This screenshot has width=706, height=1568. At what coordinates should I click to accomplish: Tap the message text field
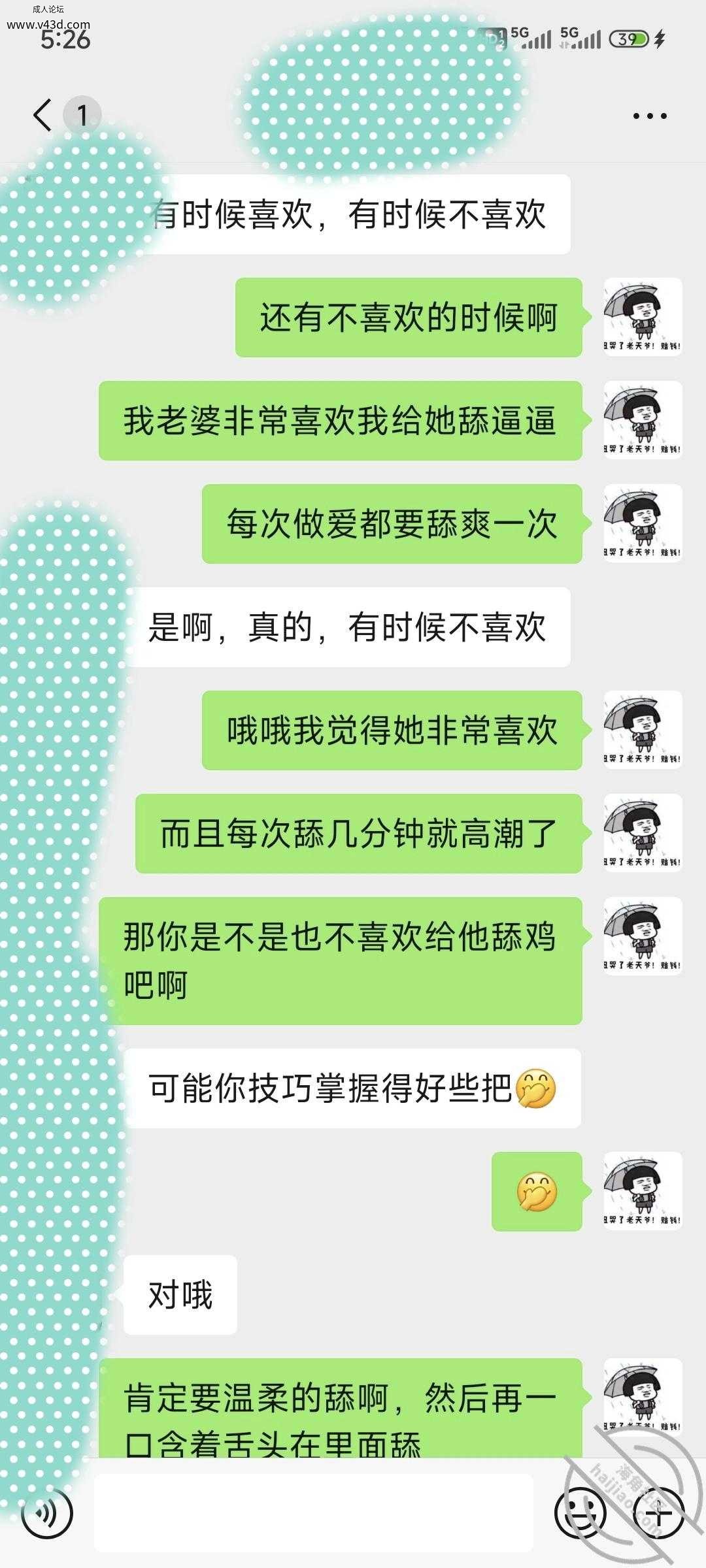click(x=314, y=1513)
